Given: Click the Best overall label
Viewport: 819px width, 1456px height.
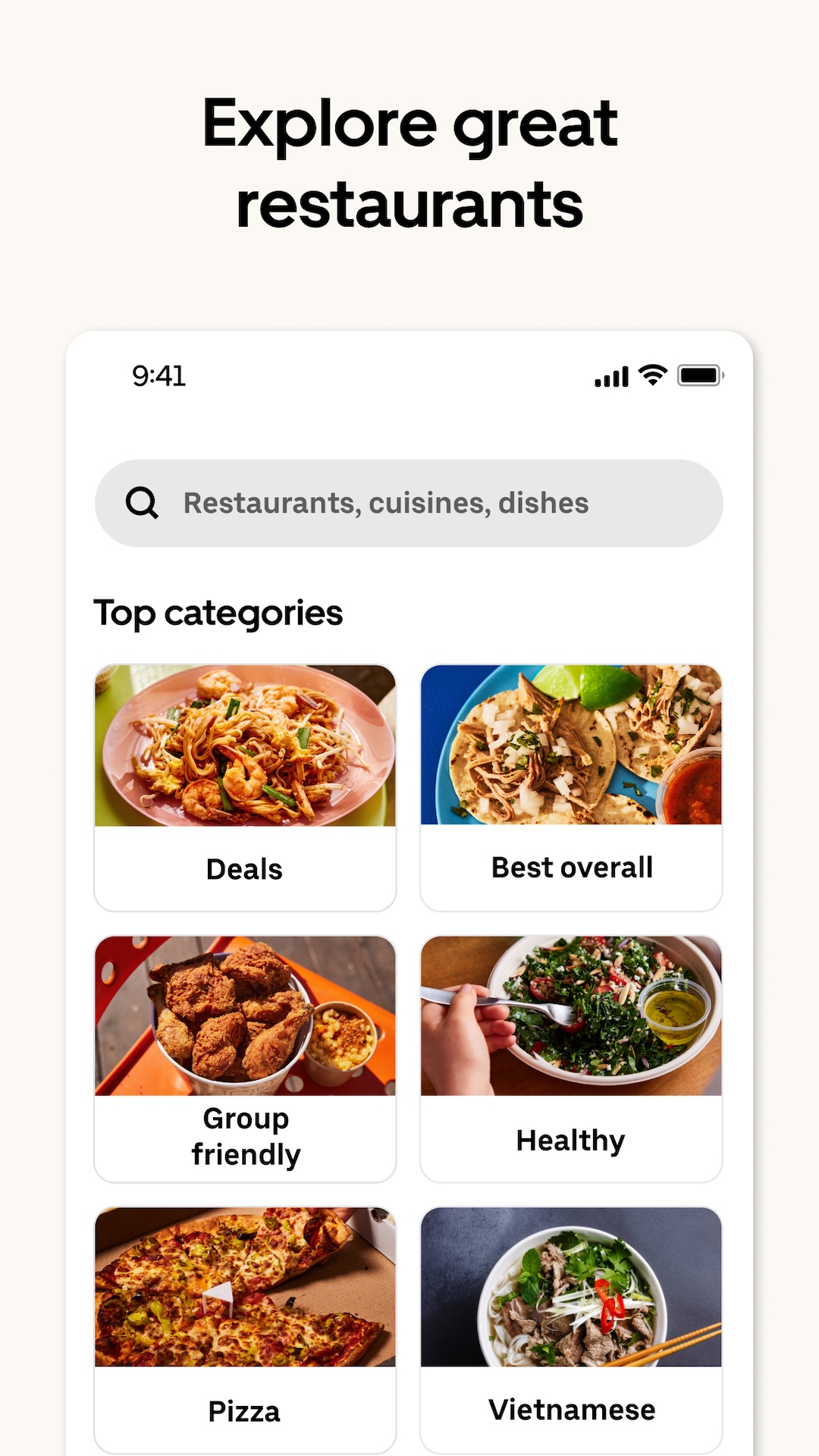Looking at the screenshot, I should 572,867.
